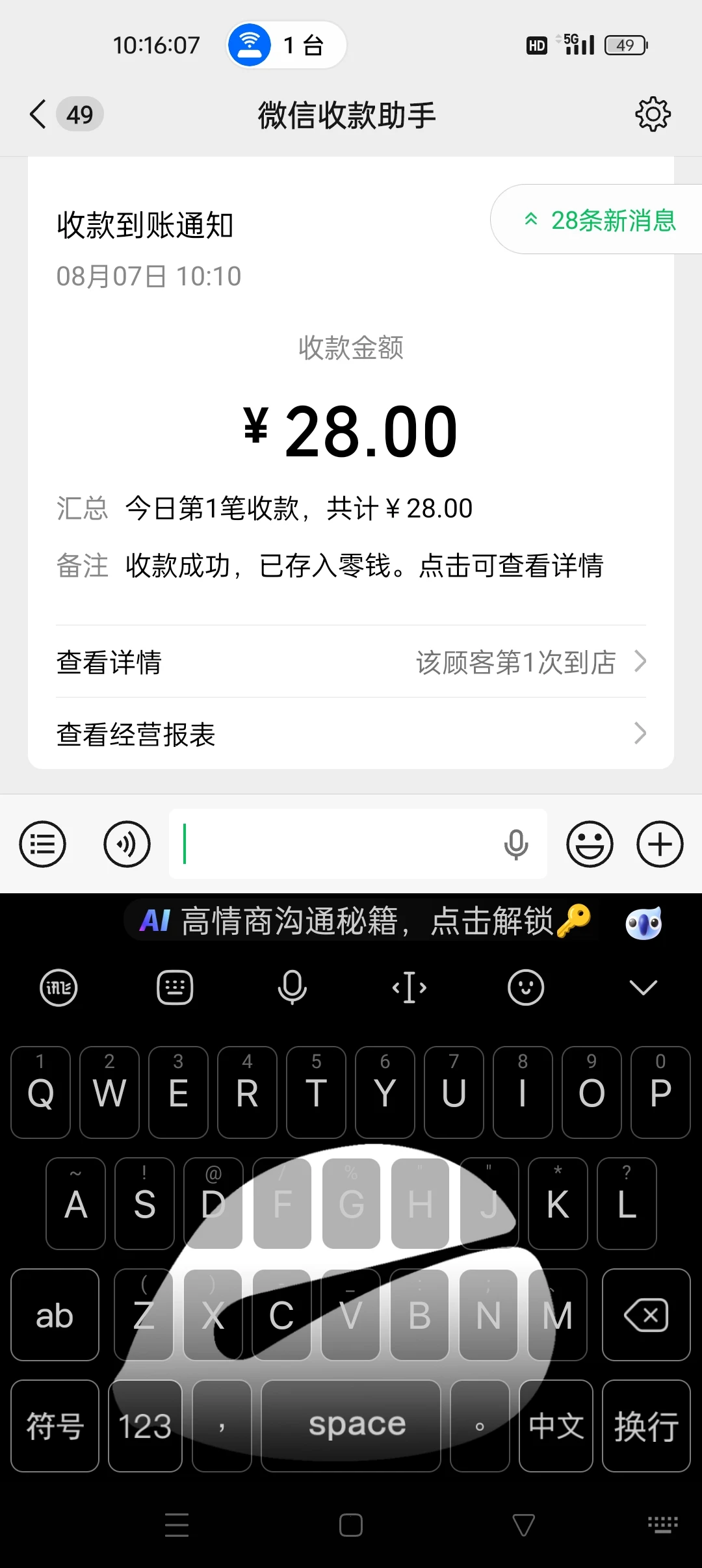Tap the cursor-move icon on keyboard toolbar

(x=409, y=987)
